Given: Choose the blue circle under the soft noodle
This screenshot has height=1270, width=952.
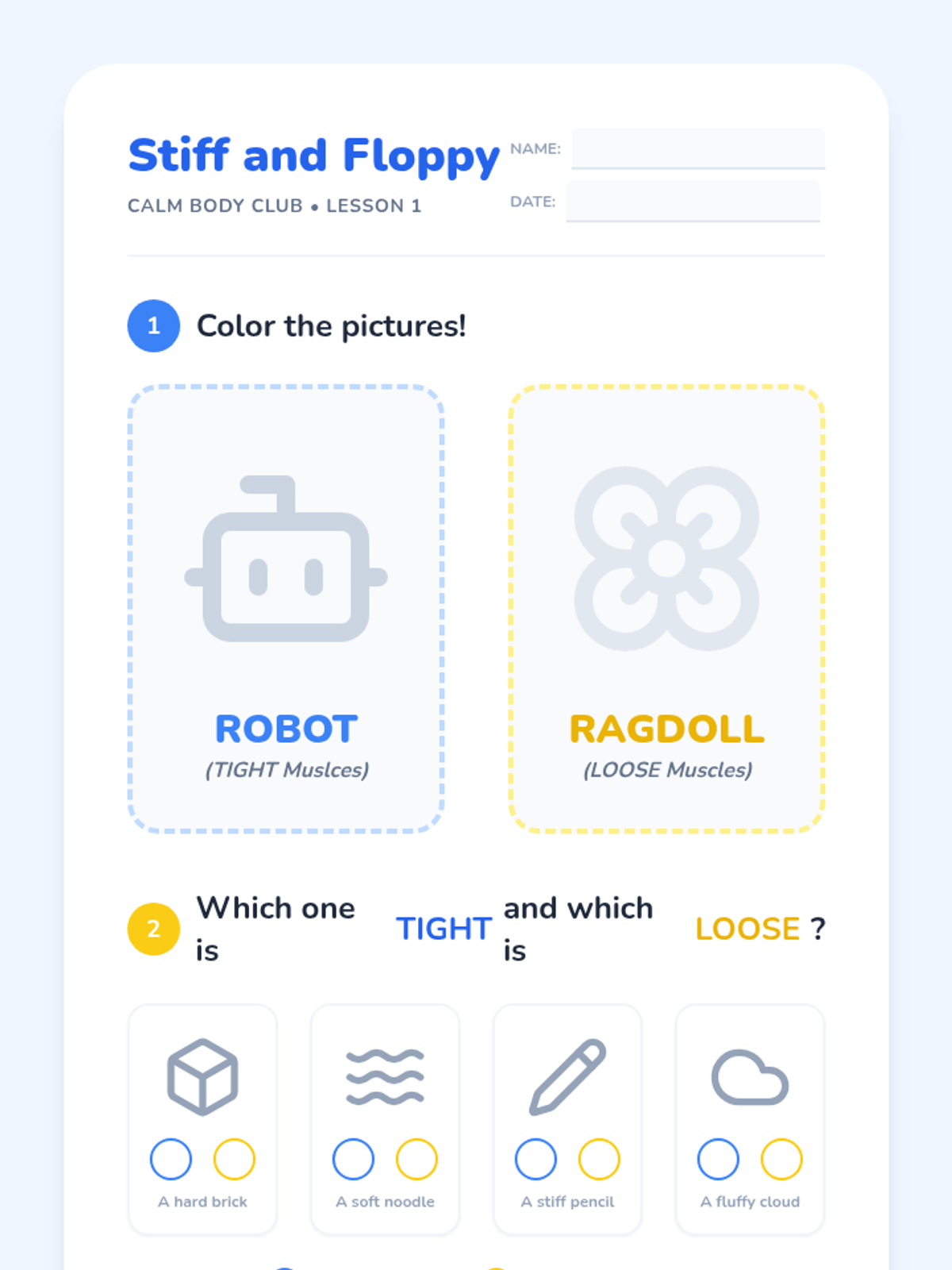Looking at the screenshot, I should pos(353,1159).
